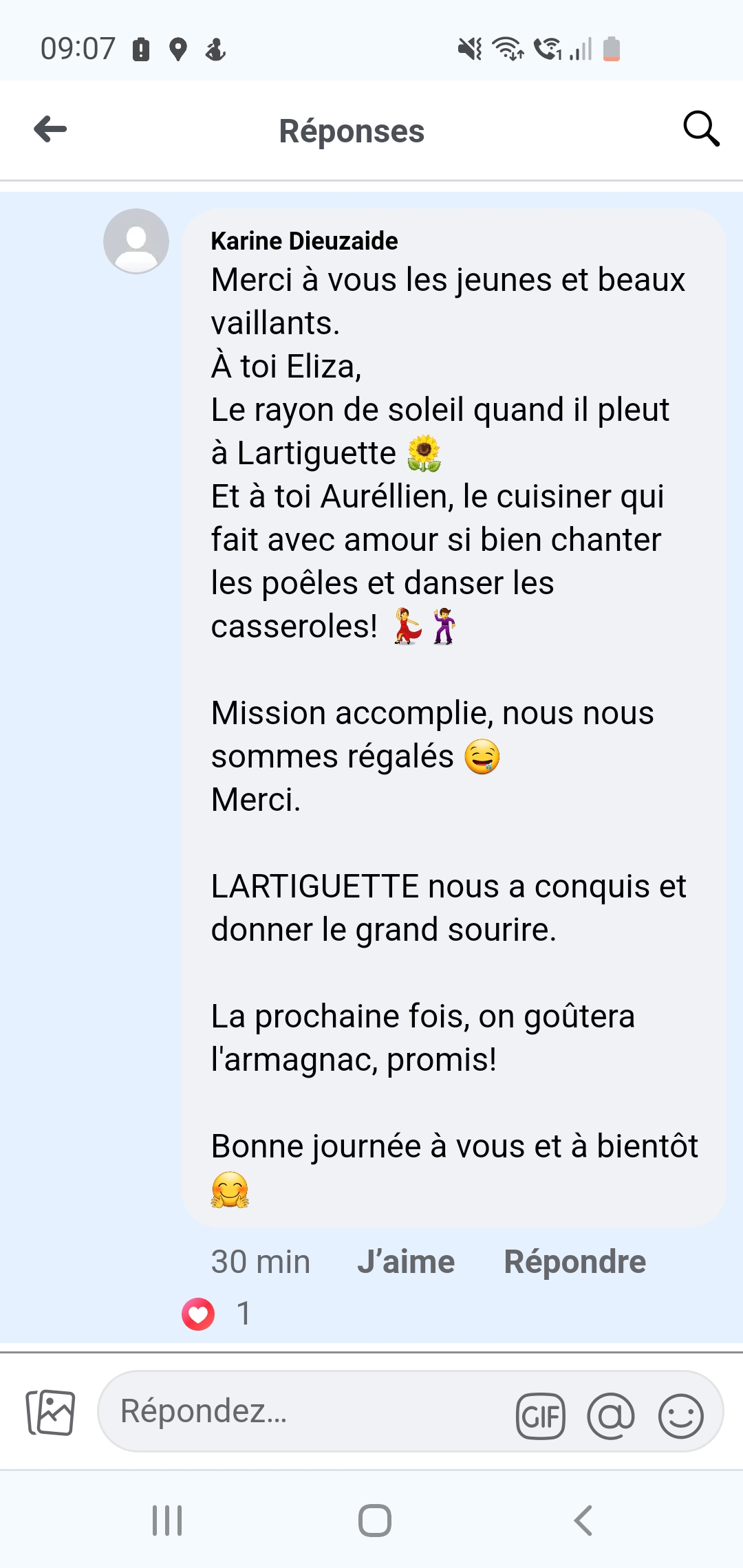Open Karine Dieuzaide's profile picture
Image resolution: width=743 pixels, height=1568 pixels.
coord(136,241)
